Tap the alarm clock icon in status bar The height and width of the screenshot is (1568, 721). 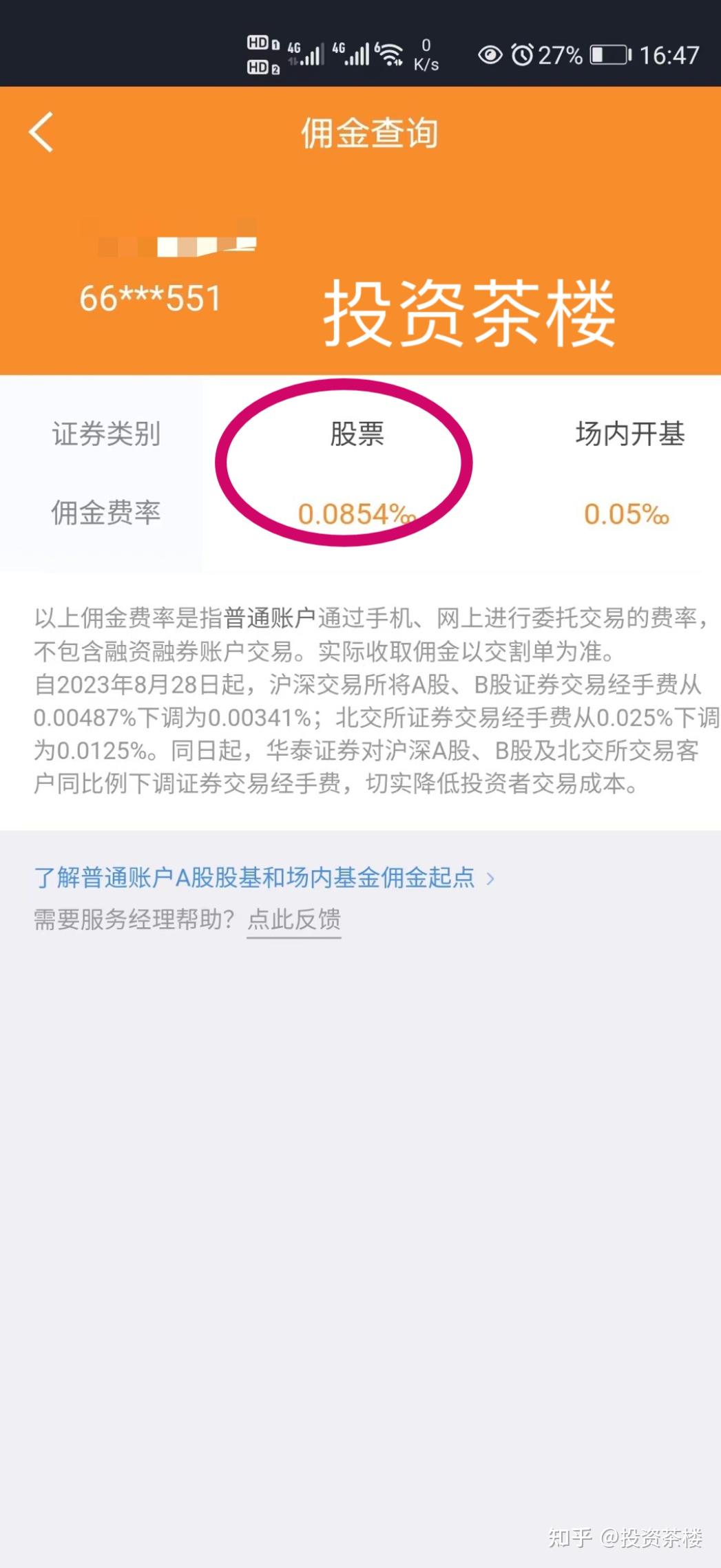[x=523, y=55]
